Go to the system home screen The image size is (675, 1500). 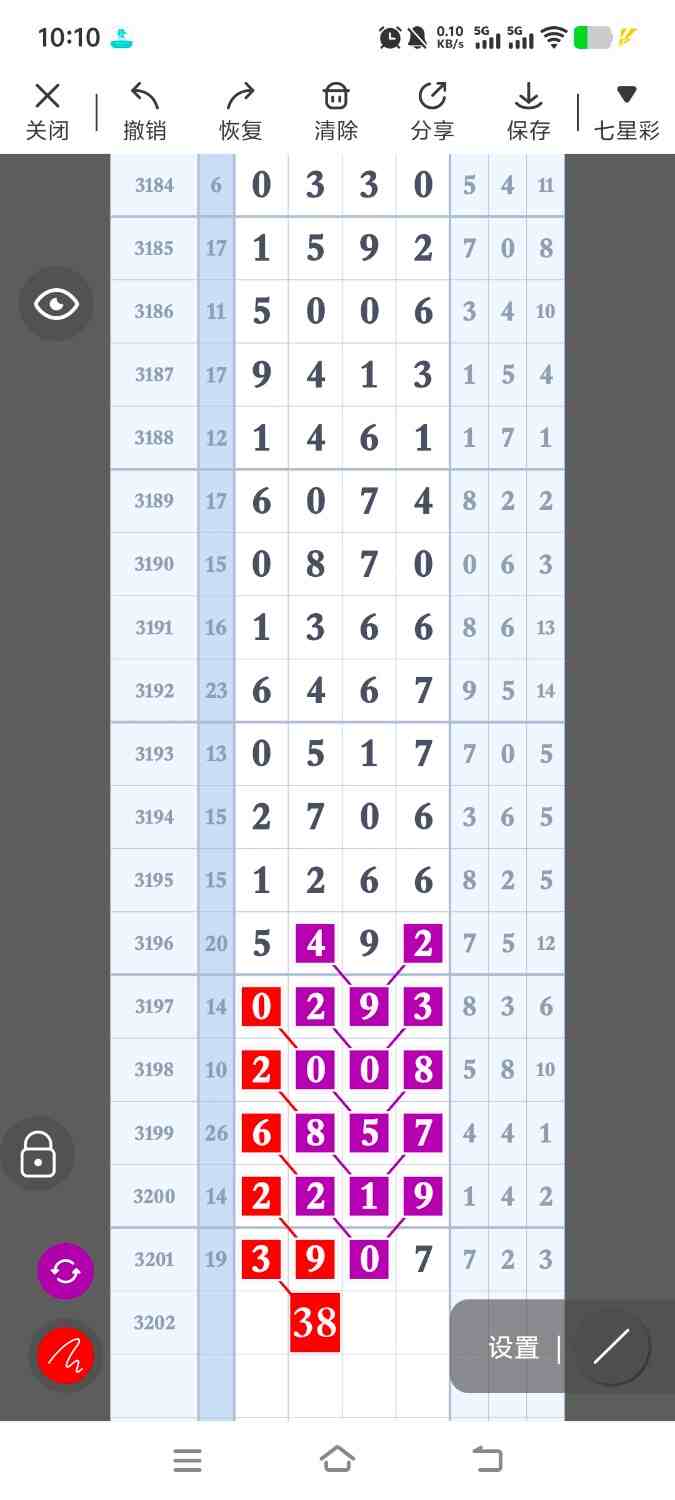coord(337,1460)
